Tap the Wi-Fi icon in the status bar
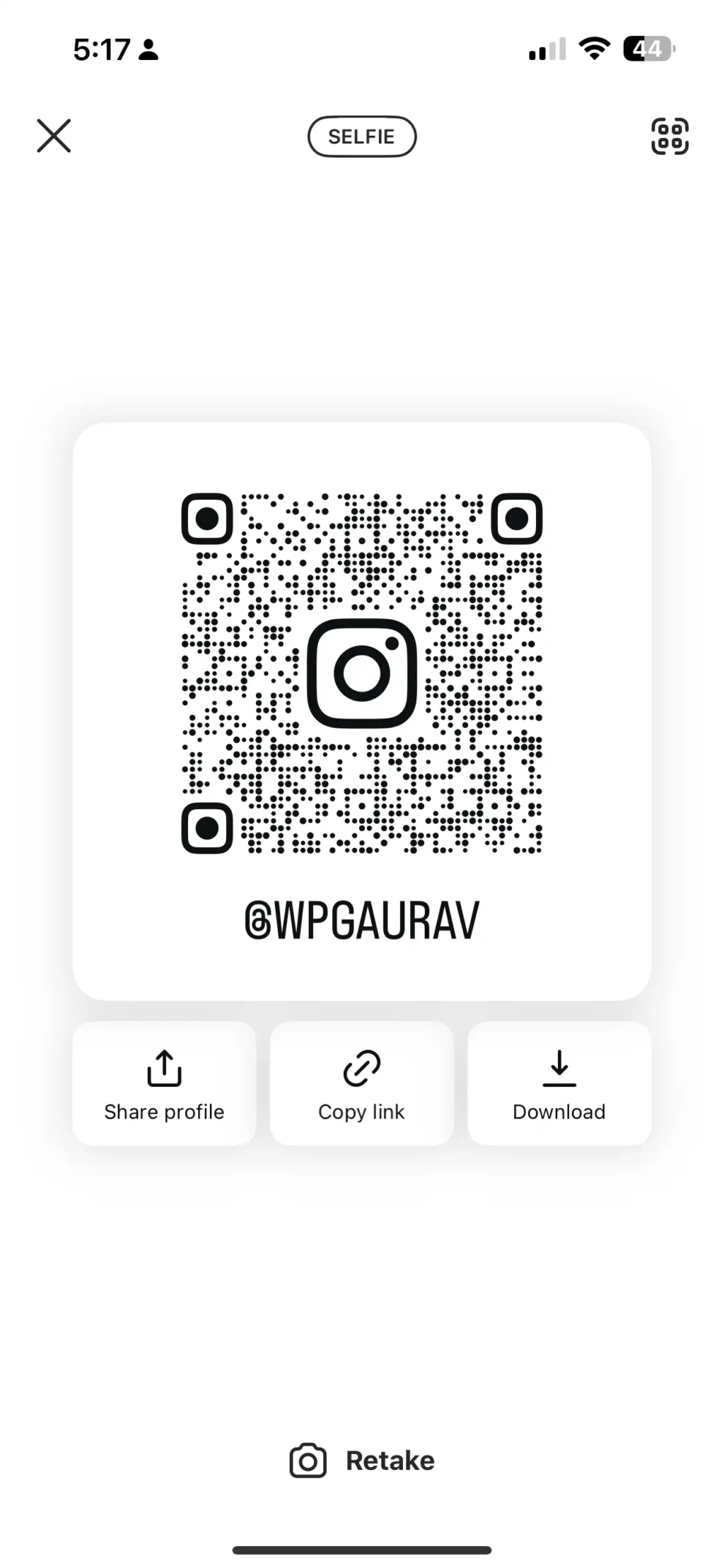Image resolution: width=724 pixels, height=1568 pixels. click(x=595, y=47)
